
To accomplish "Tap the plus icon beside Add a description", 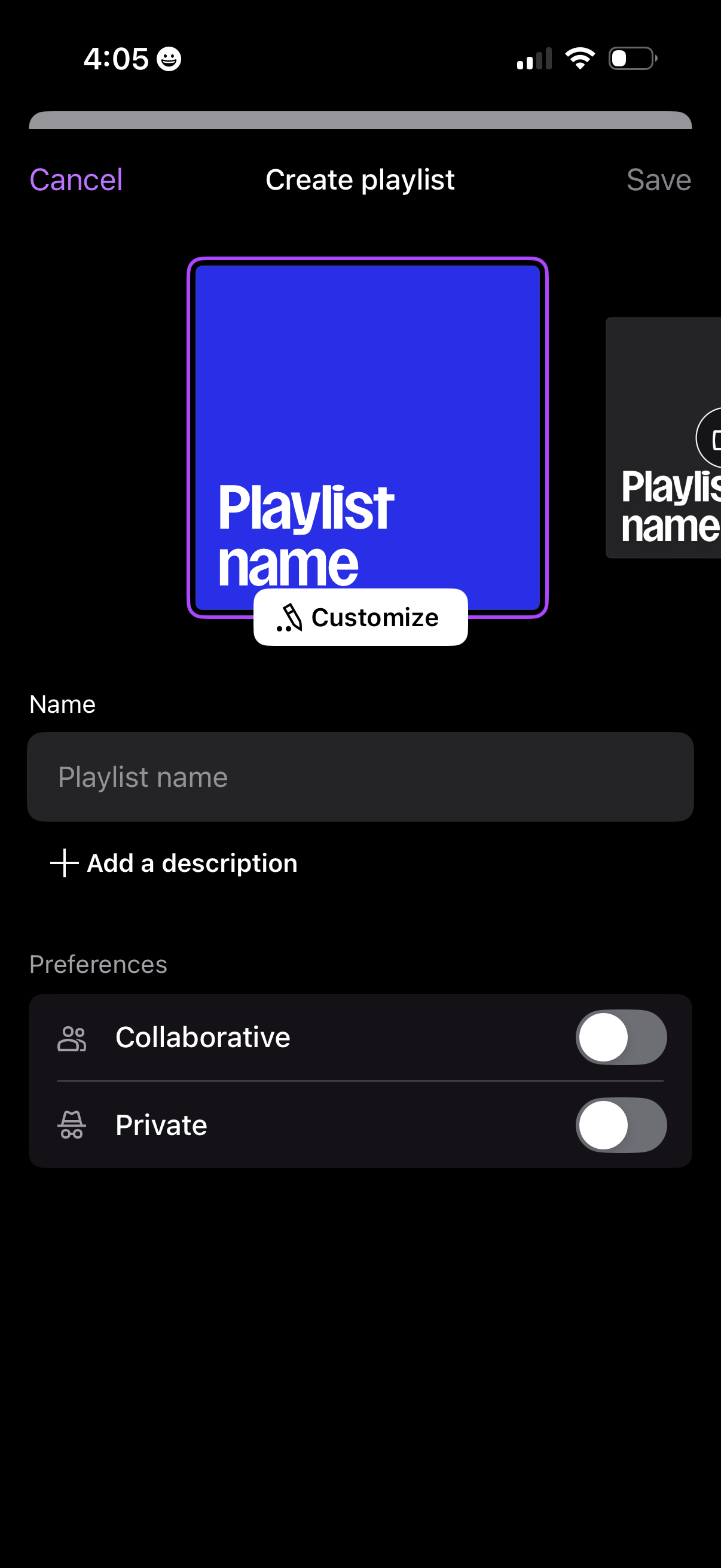I will click(x=63, y=862).
